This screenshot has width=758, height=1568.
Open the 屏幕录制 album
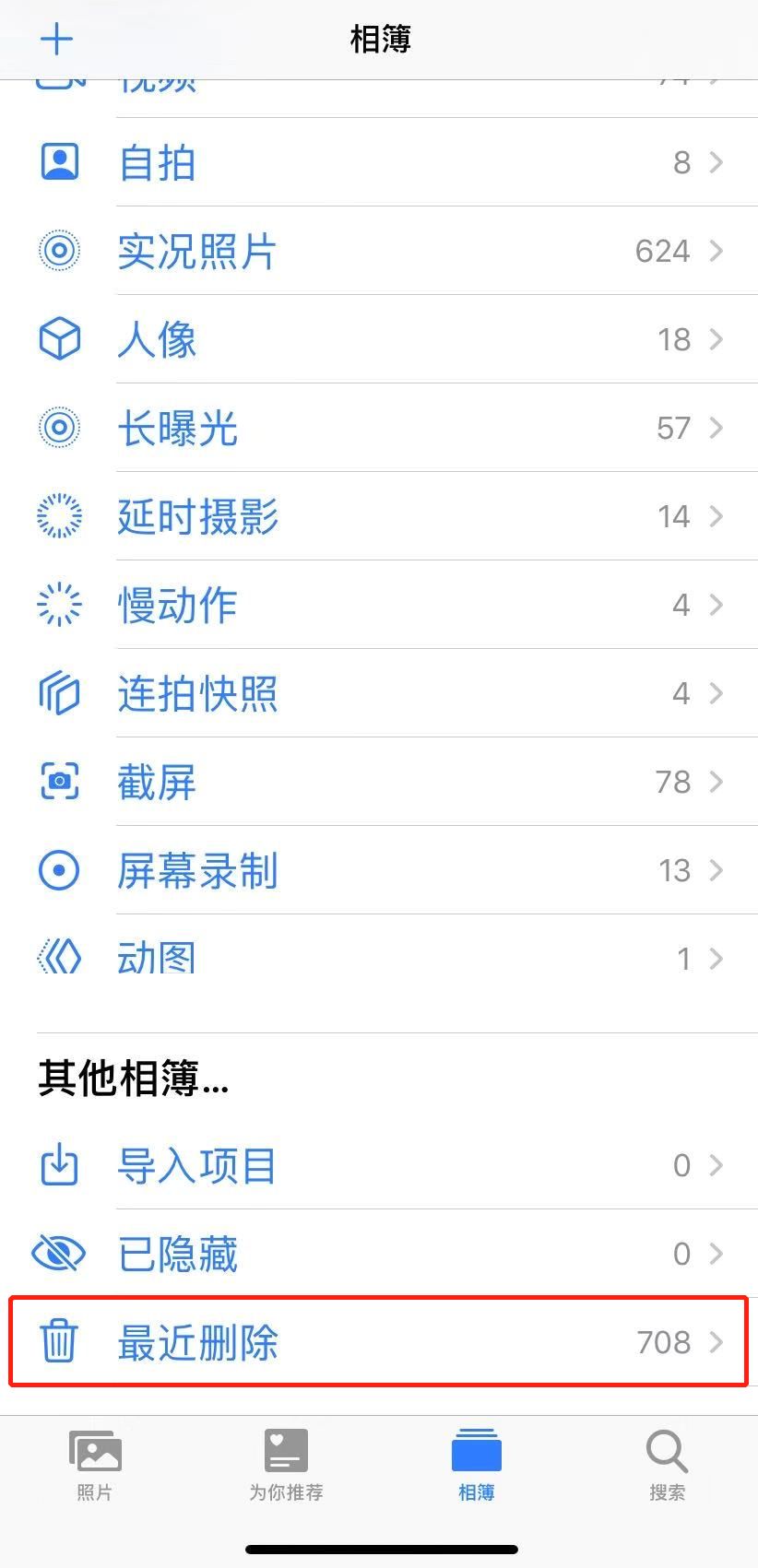point(379,870)
